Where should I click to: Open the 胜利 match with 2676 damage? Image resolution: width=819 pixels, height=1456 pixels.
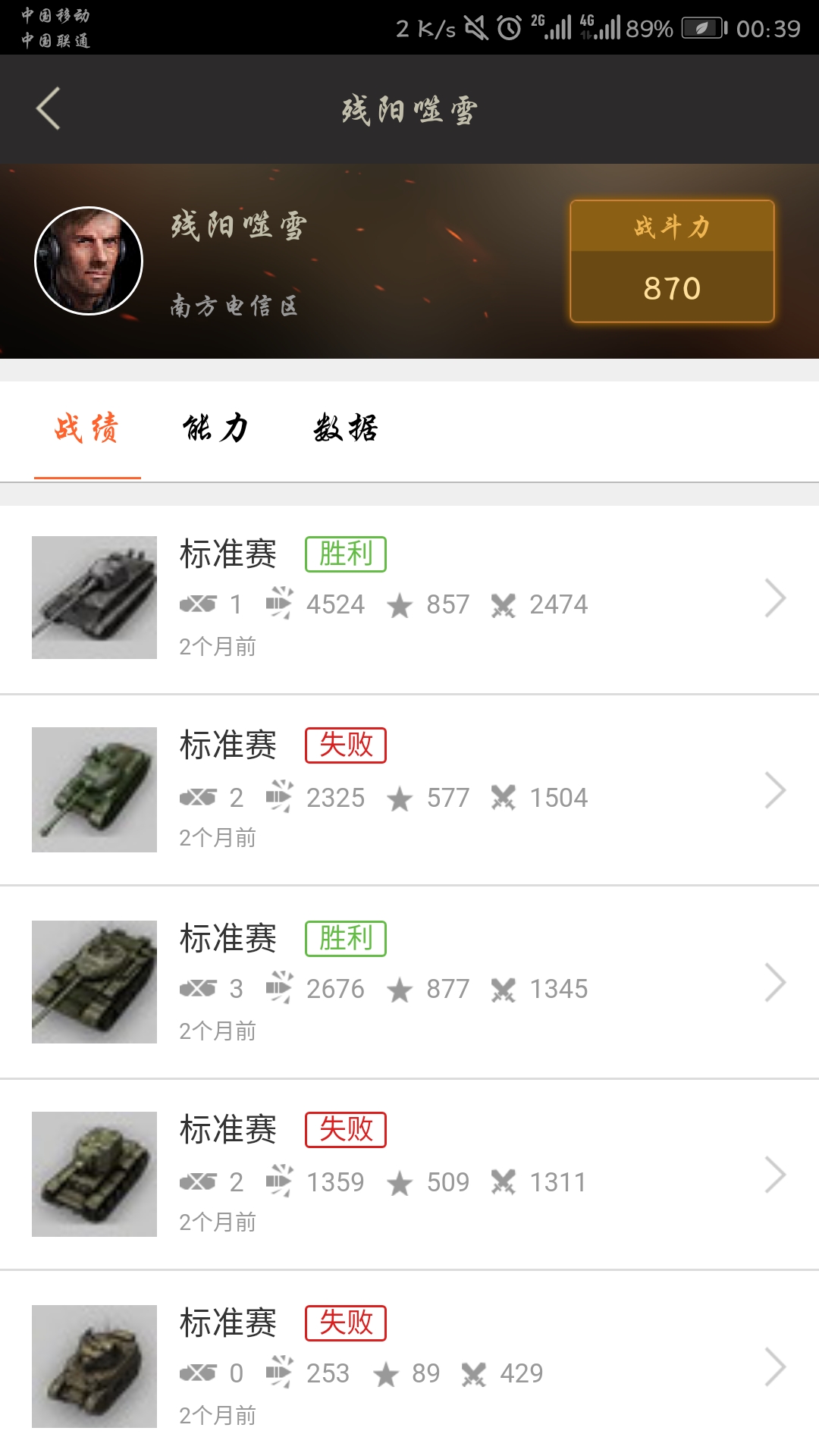[x=409, y=983]
